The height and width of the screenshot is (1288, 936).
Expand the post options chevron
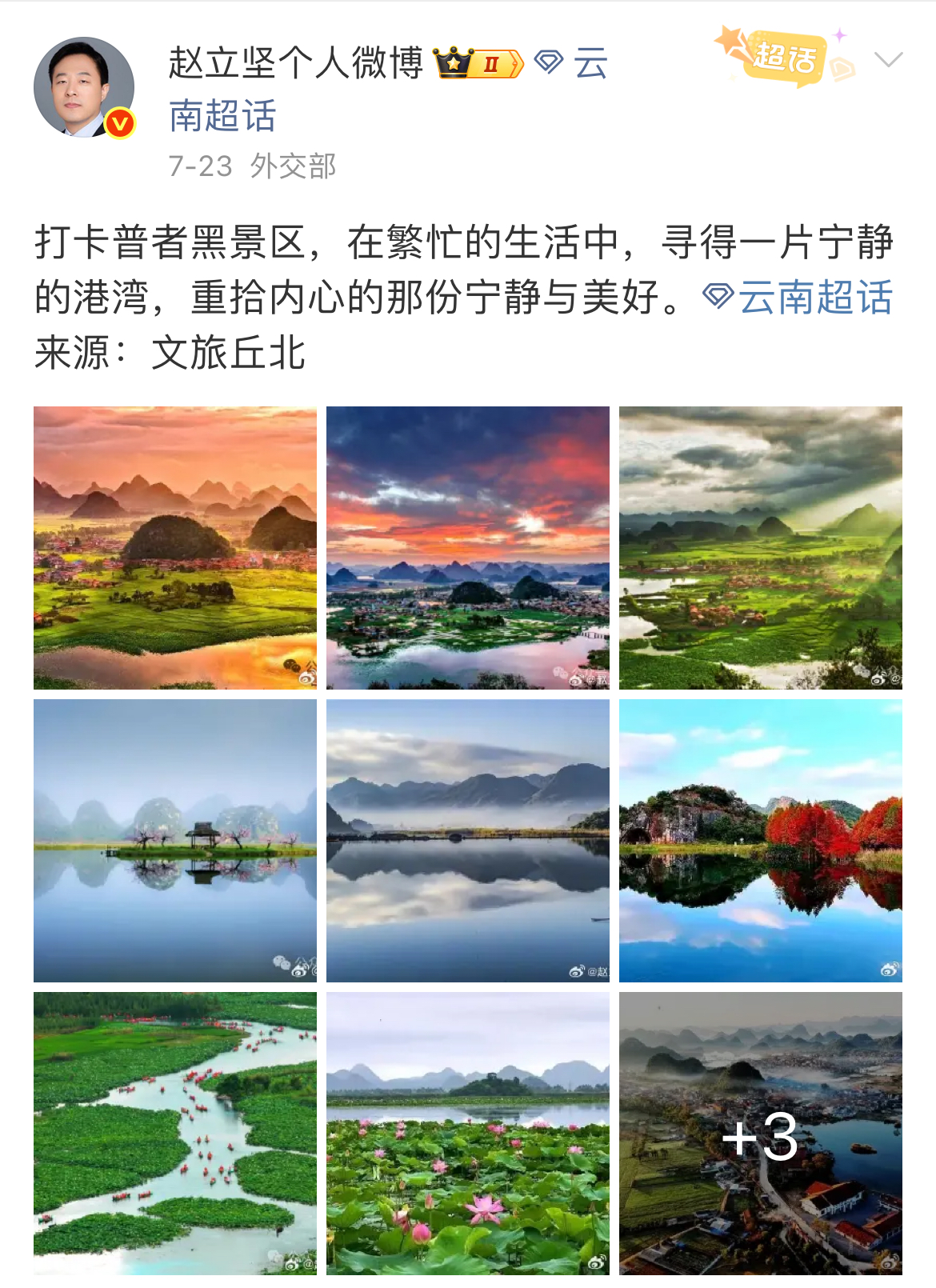click(x=888, y=60)
